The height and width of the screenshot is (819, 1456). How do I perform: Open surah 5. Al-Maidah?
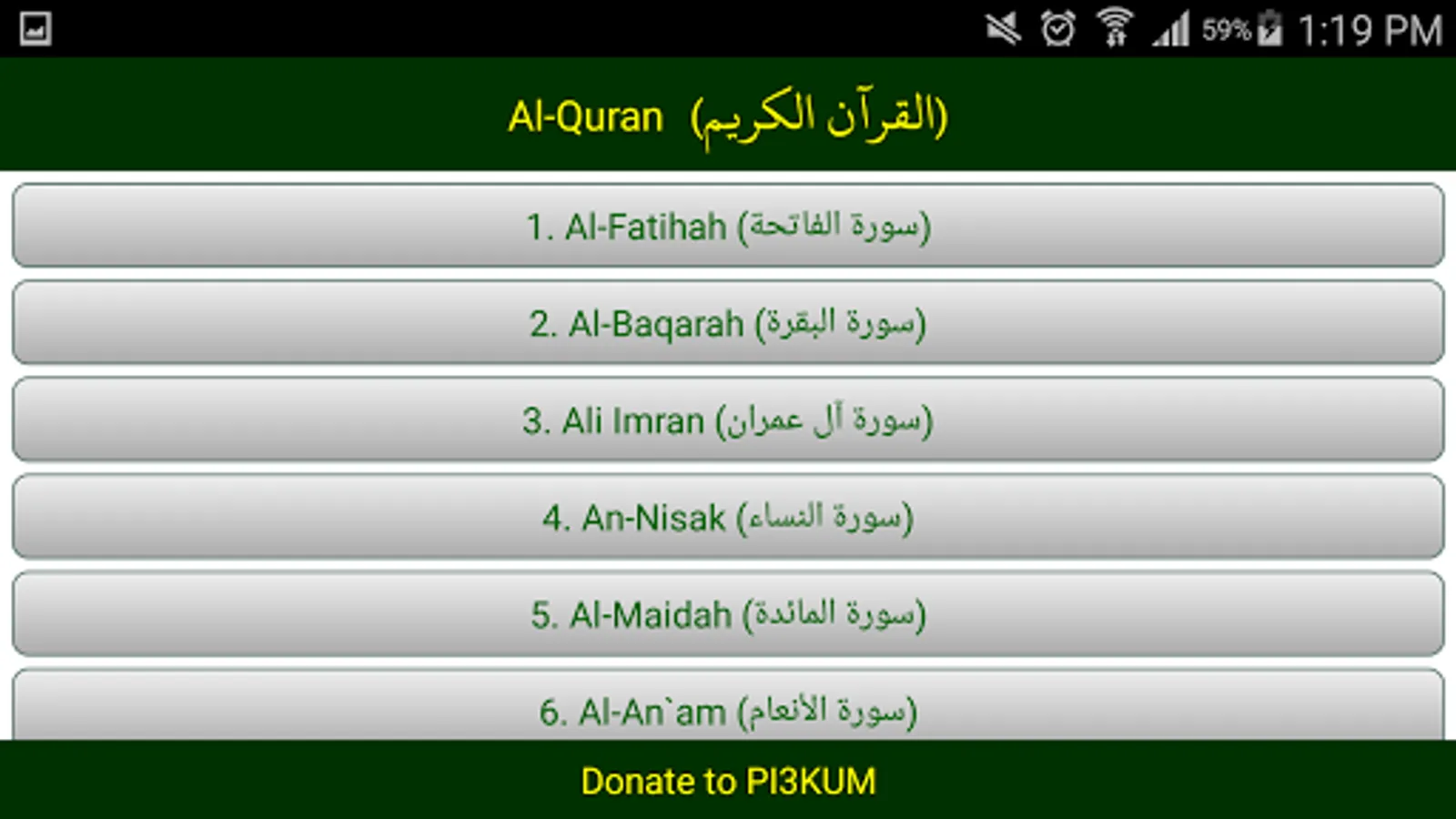728,614
